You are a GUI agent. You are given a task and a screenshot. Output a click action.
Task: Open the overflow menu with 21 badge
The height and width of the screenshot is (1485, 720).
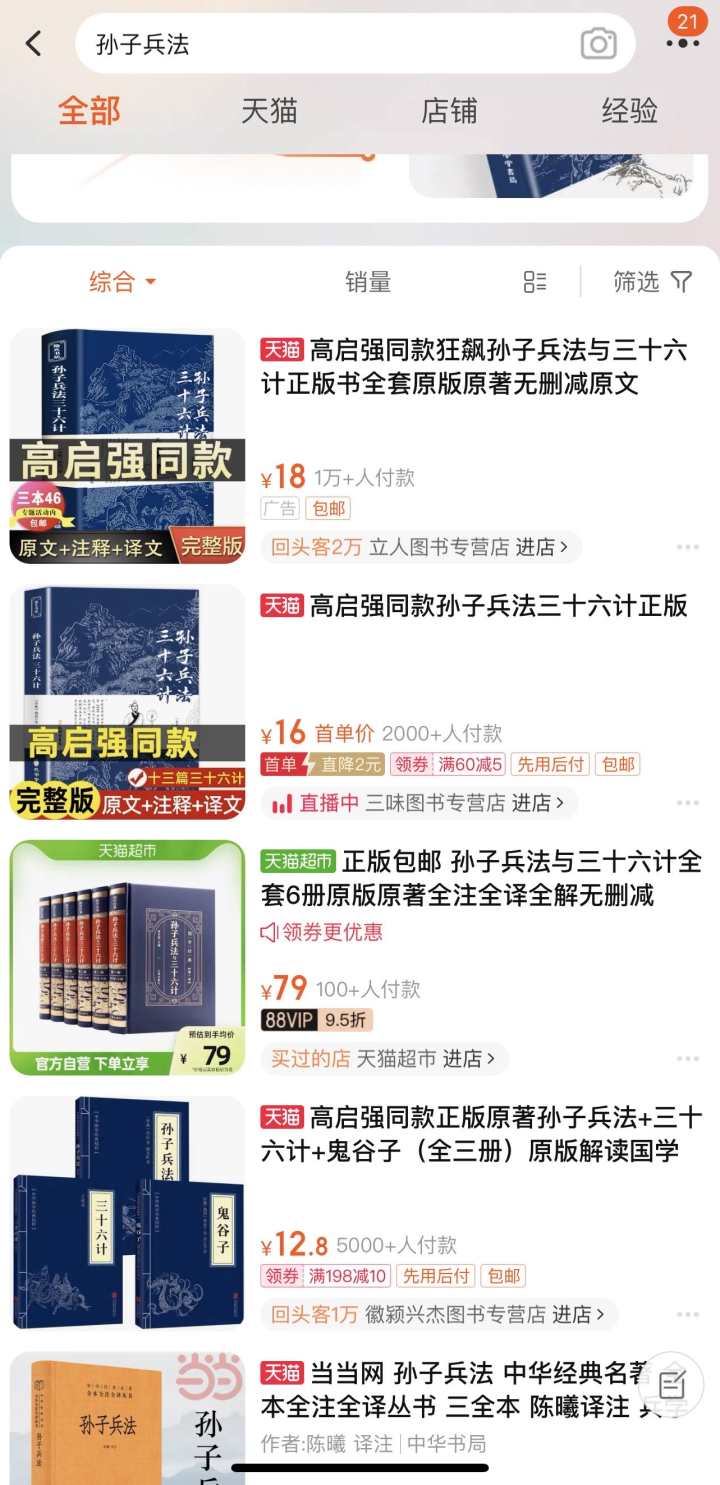pyautogui.click(x=682, y=42)
